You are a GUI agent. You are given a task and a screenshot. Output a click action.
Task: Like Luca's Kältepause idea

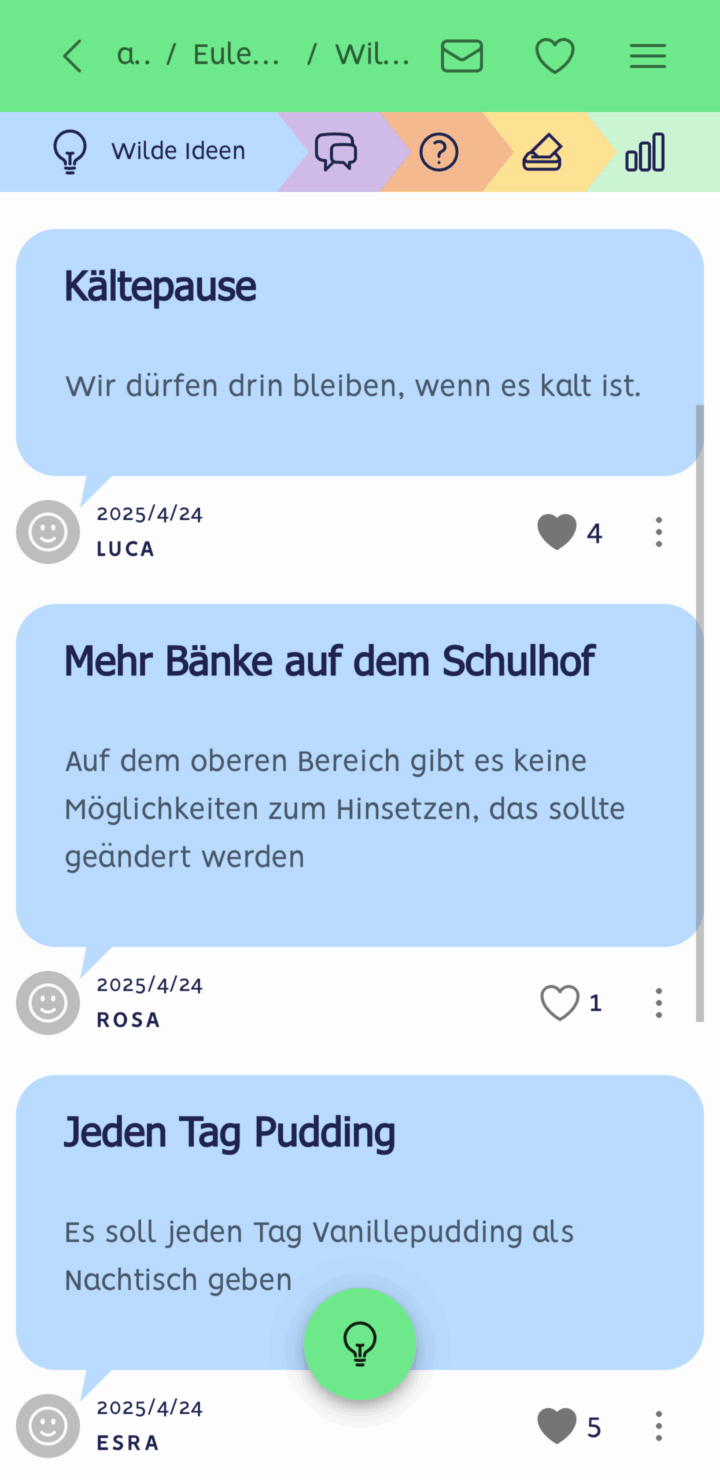tap(557, 532)
